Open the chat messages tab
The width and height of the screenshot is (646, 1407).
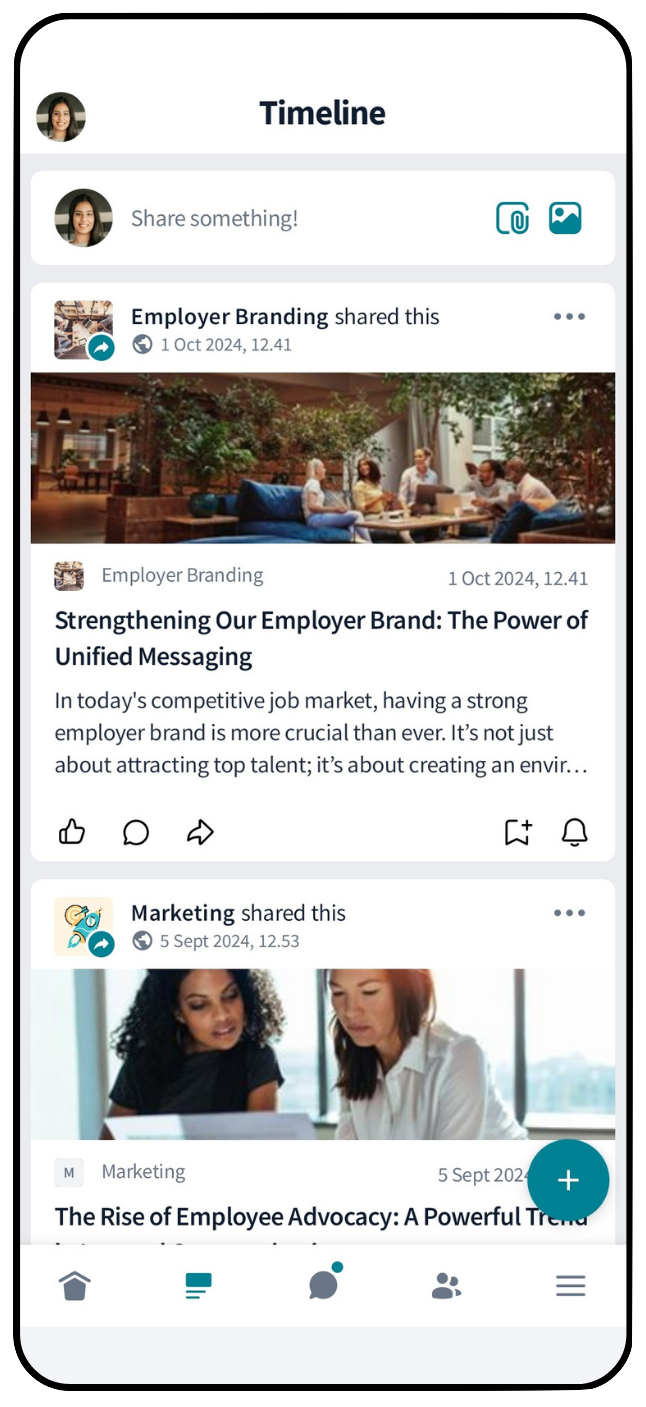point(323,1286)
